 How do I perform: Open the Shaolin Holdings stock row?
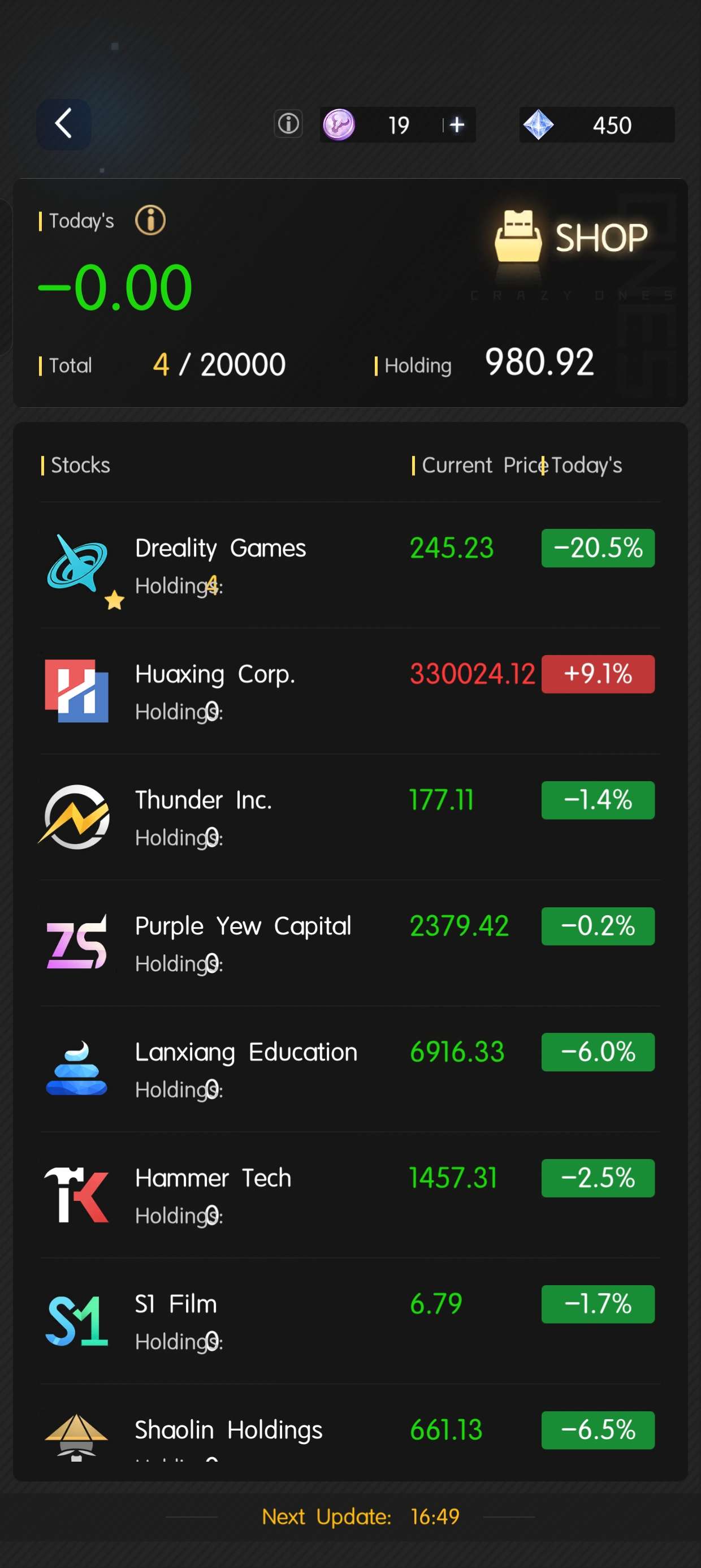pos(350,1433)
